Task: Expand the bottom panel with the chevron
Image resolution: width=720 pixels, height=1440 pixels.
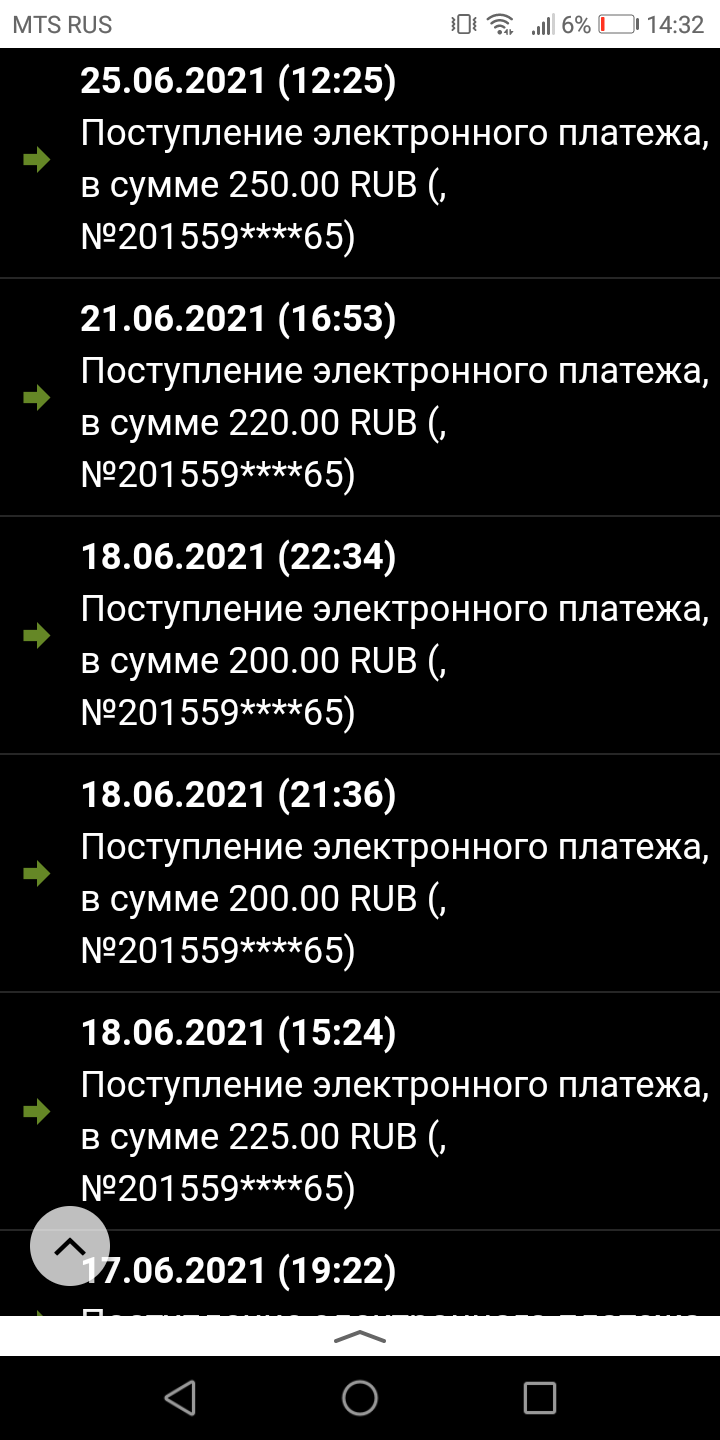Action: (x=359, y=1336)
